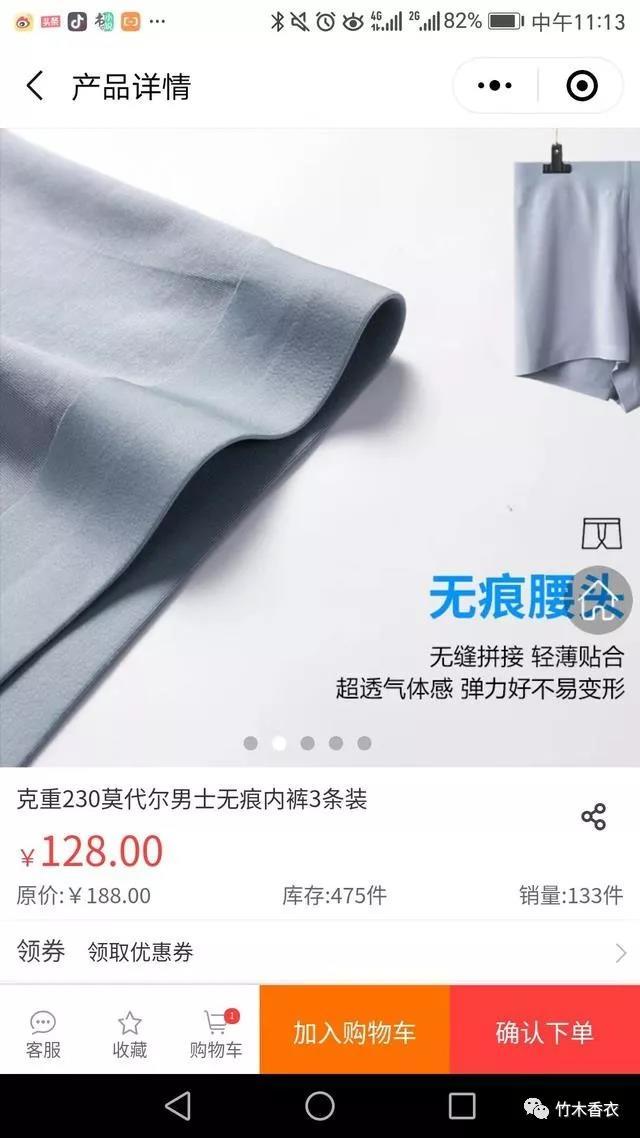
Task: Tap 加入购物车 to add to cart
Action: [354, 1032]
